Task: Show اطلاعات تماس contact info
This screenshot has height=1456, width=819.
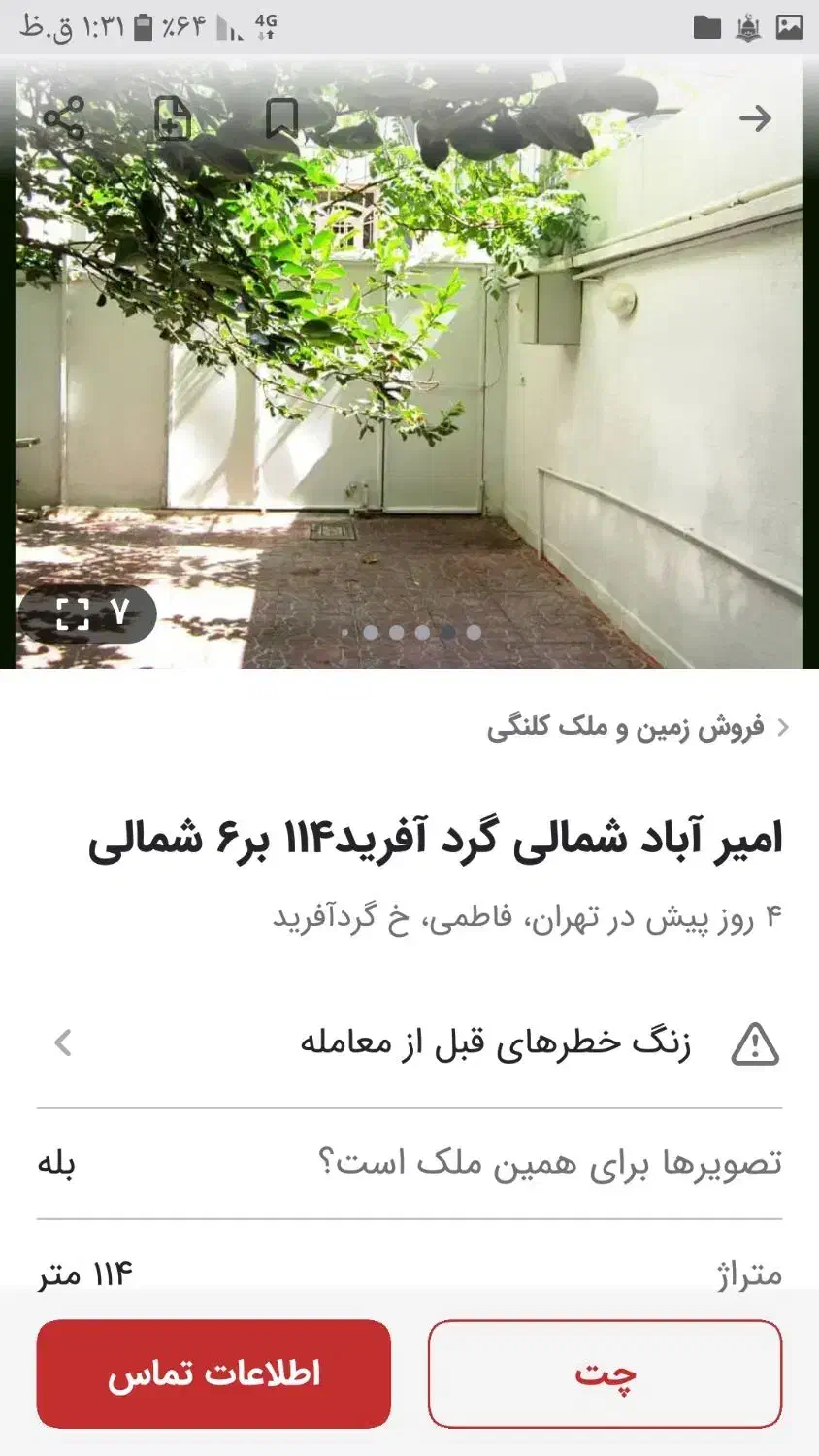Action: click(213, 1373)
